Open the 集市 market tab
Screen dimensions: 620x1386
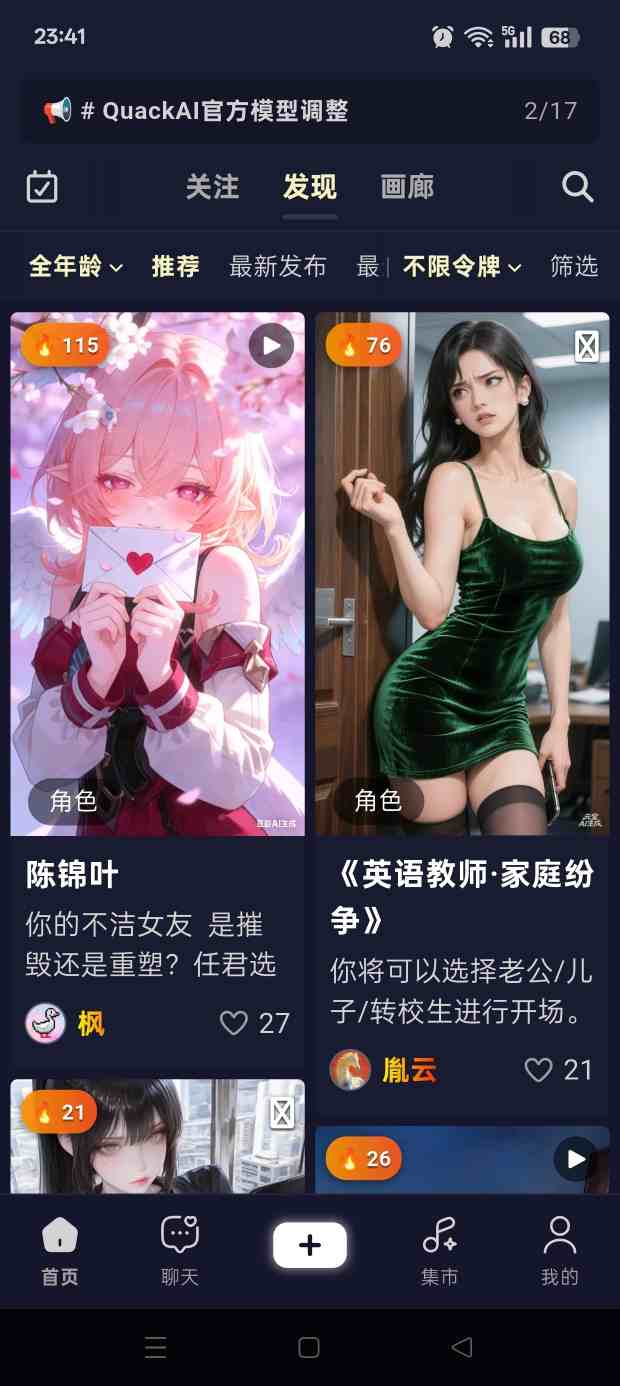(x=440, y=1249)
